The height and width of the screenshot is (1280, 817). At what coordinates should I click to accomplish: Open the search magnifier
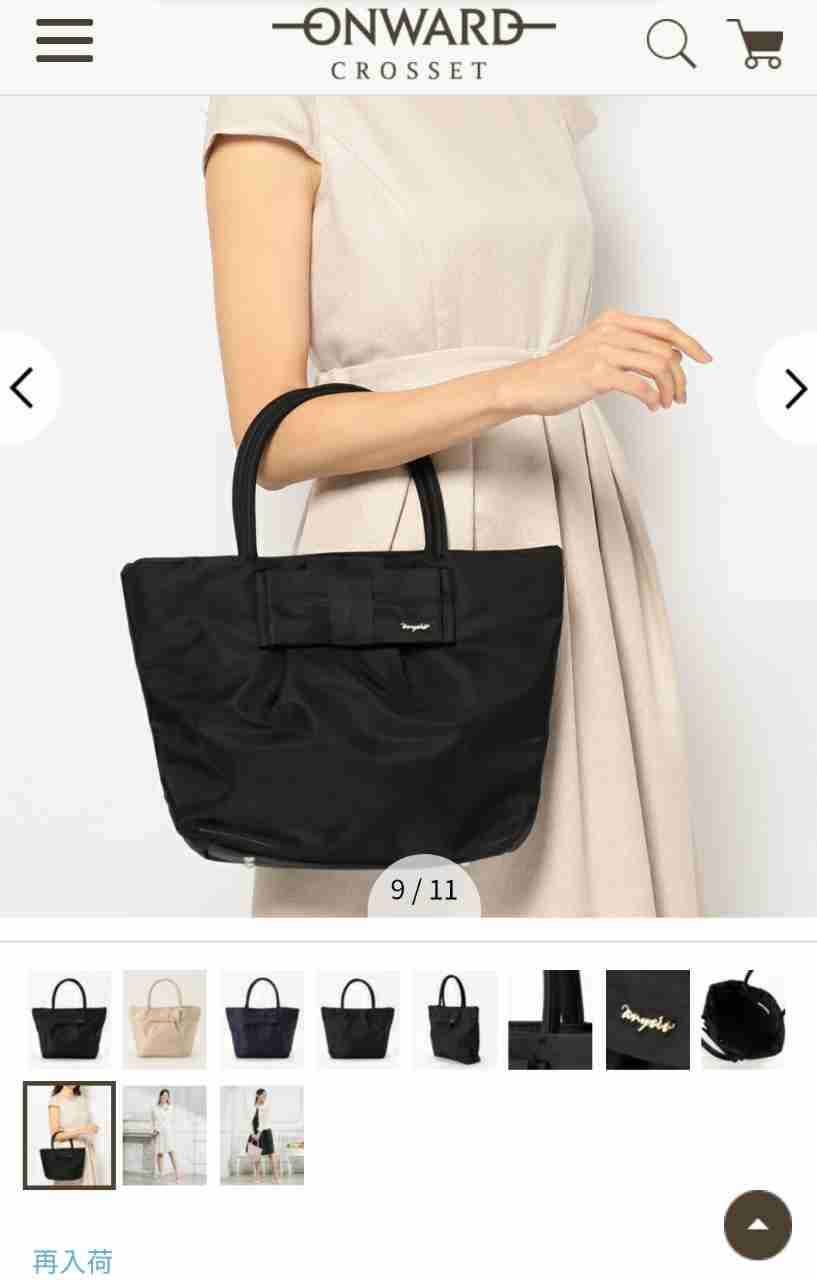(670, 44)
